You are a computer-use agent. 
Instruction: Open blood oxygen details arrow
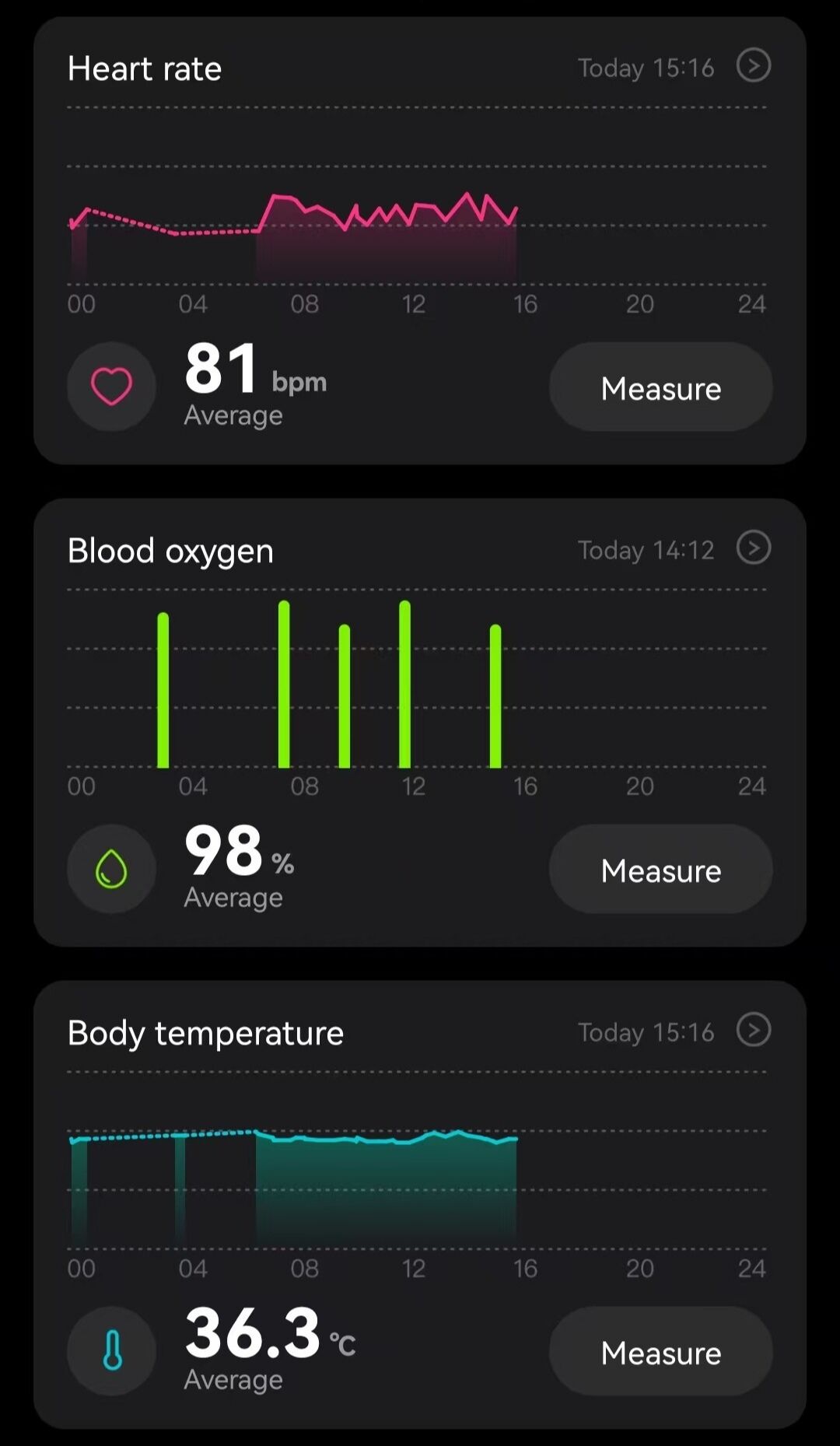click(x=753, y=548)
